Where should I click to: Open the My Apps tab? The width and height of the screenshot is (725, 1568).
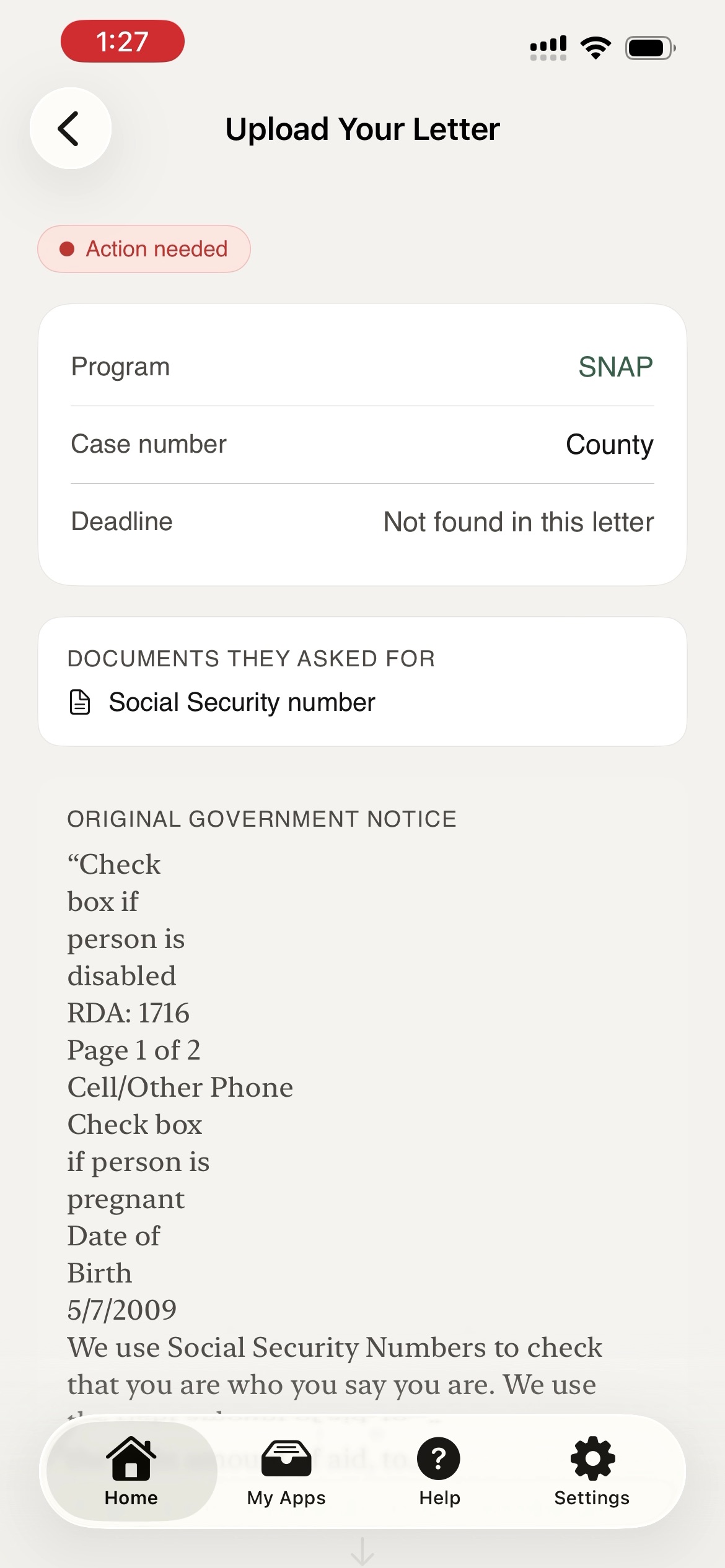(286, 1471)
